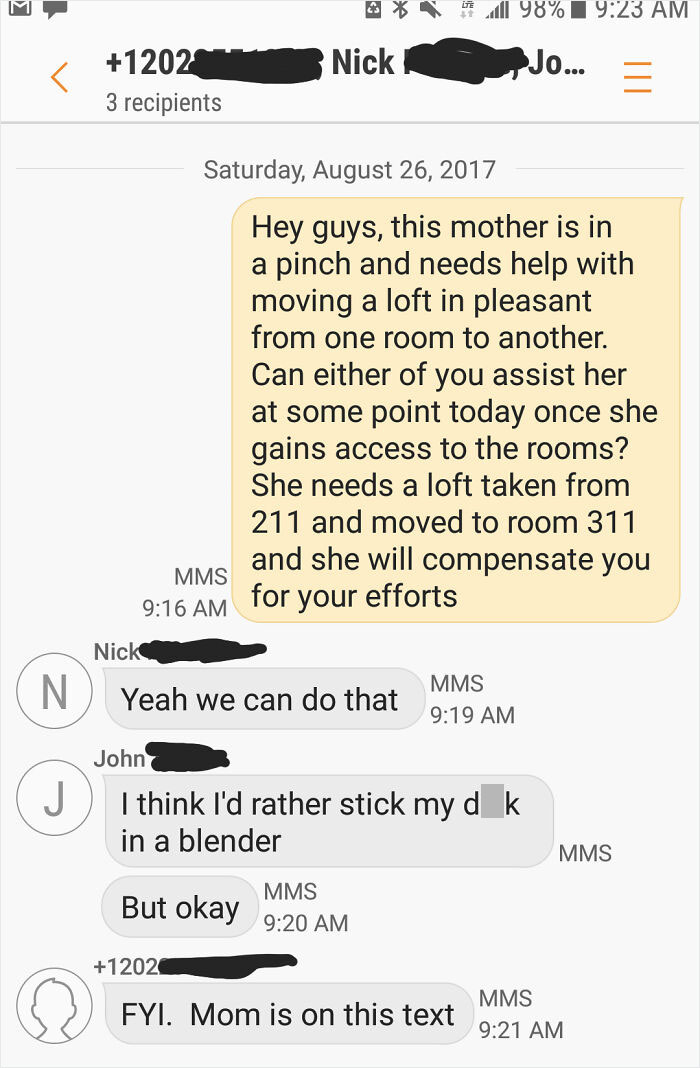Go back to the conversations list
The image size is (700, 1068).
(x=60, y=78)
